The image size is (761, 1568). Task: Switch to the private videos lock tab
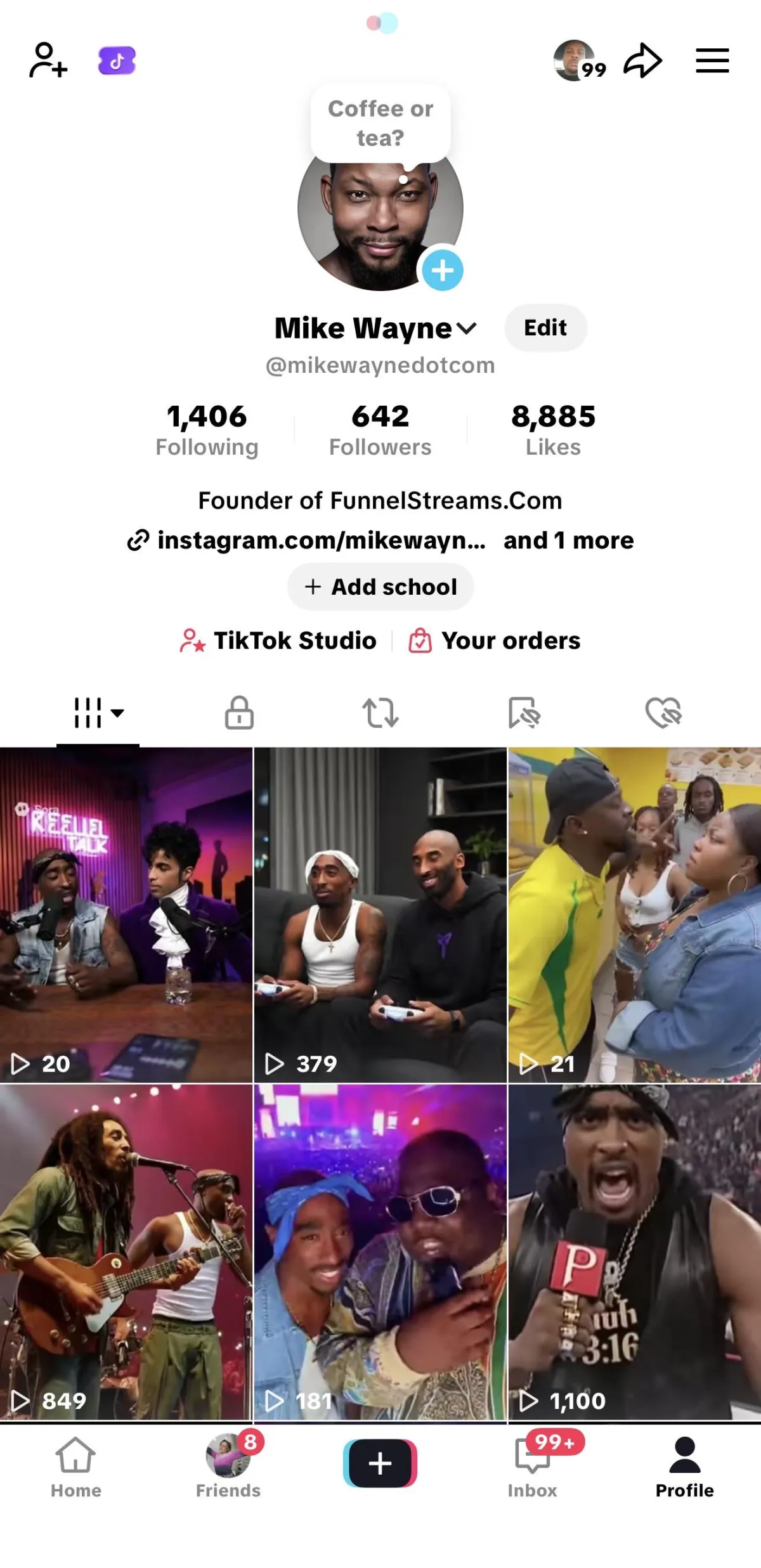coord(239,713)
